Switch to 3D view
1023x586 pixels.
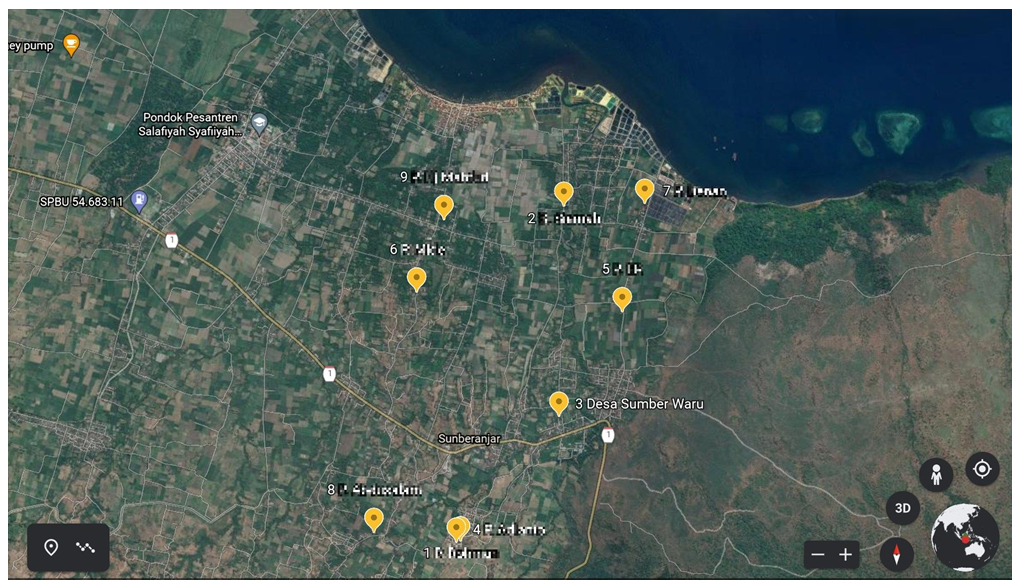(902, 508)
